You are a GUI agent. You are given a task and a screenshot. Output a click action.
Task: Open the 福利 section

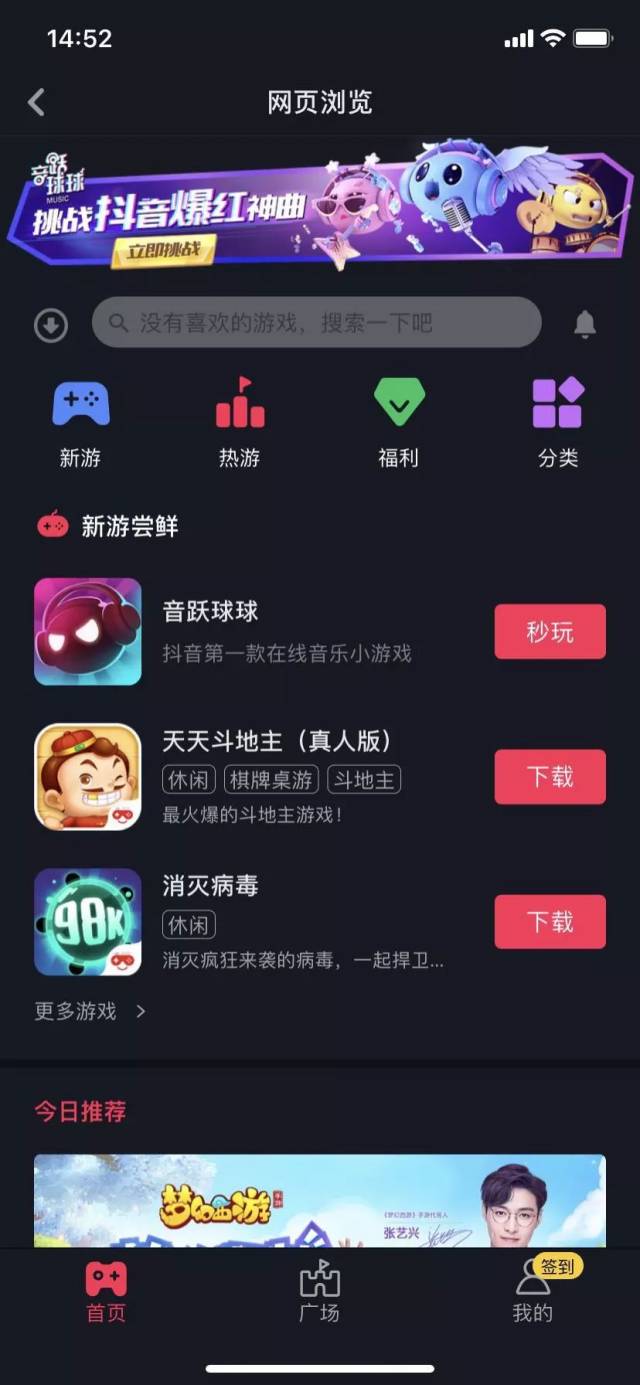point(398,423)
